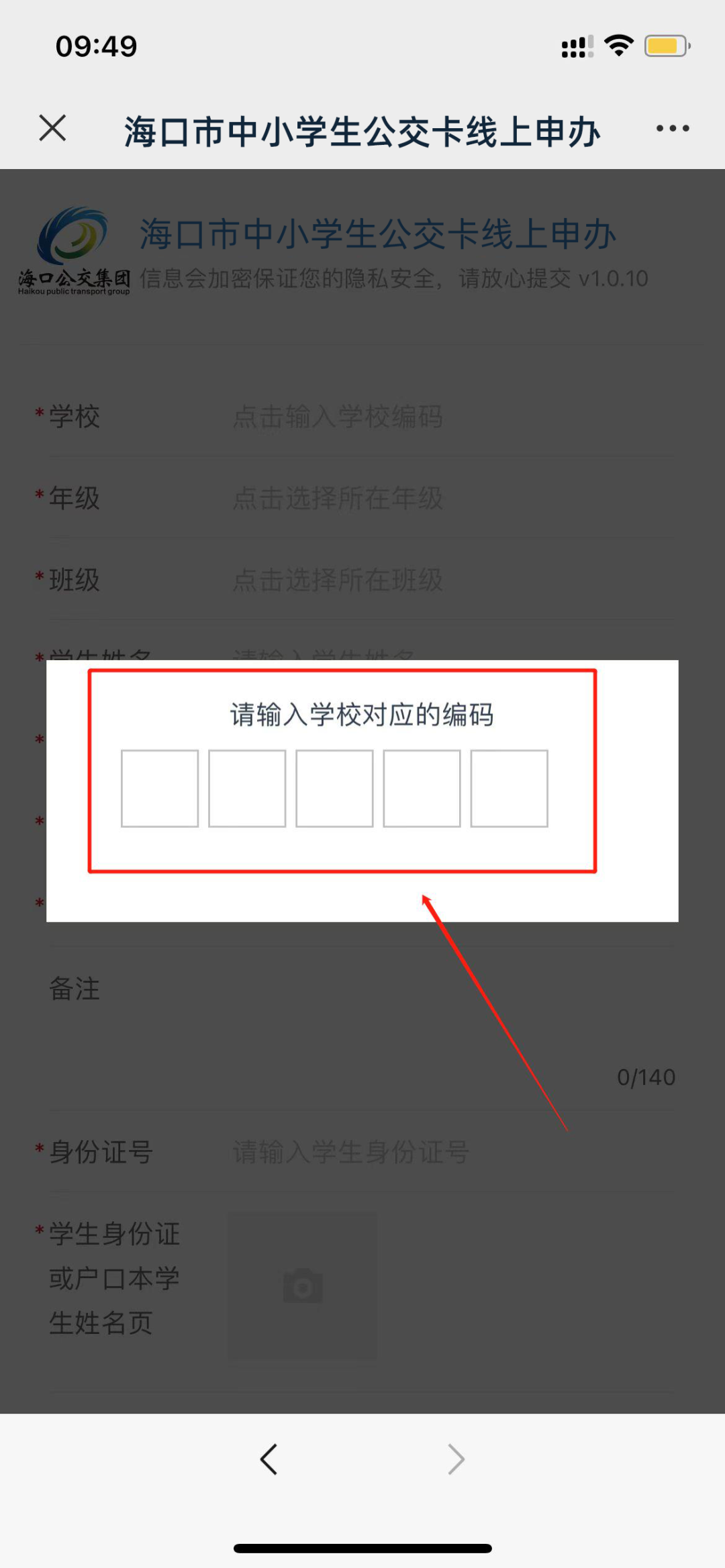Focus the third school code digit box
This screenshot has width=725, height=1568.
334,788
